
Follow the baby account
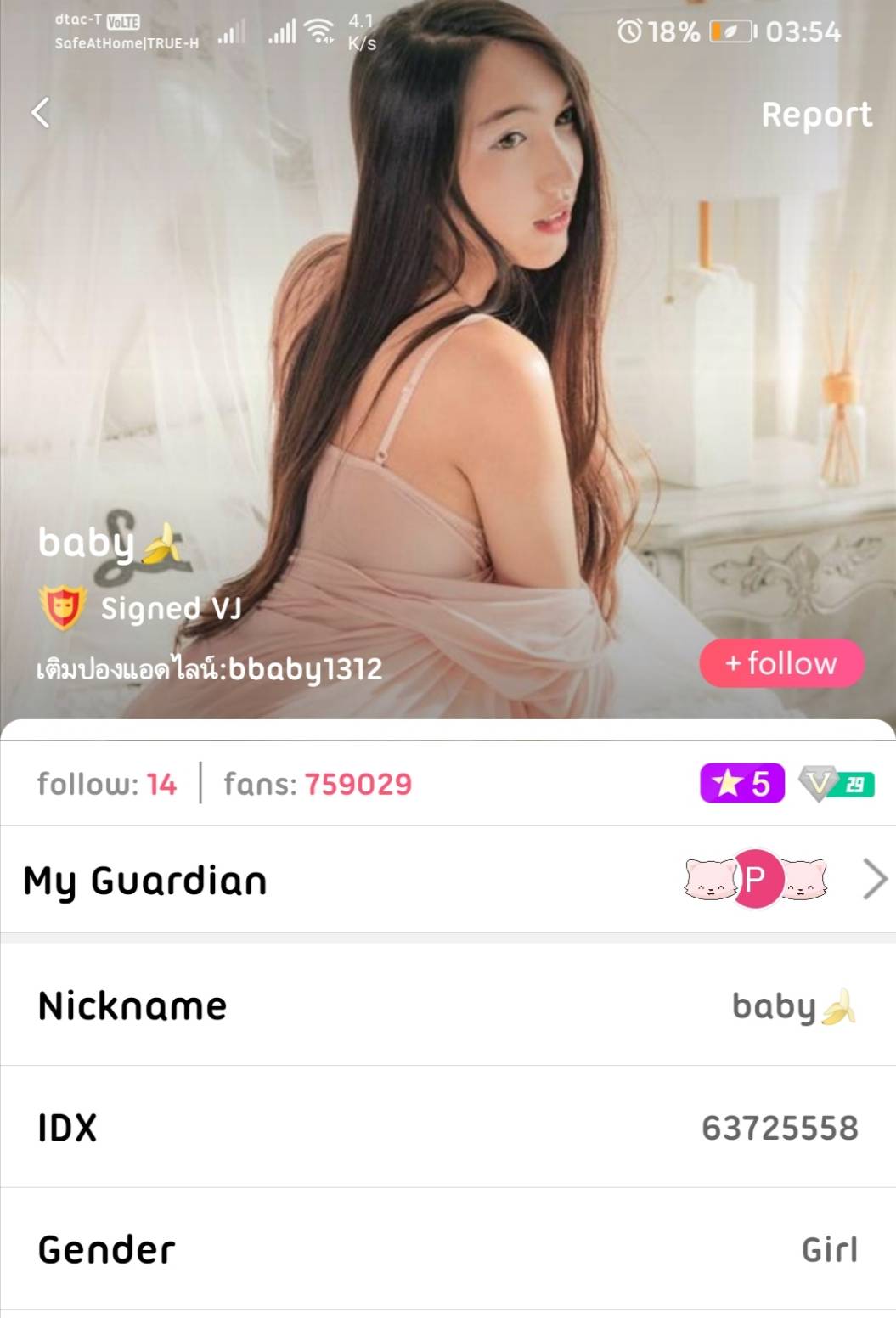[x=781, y=663]
